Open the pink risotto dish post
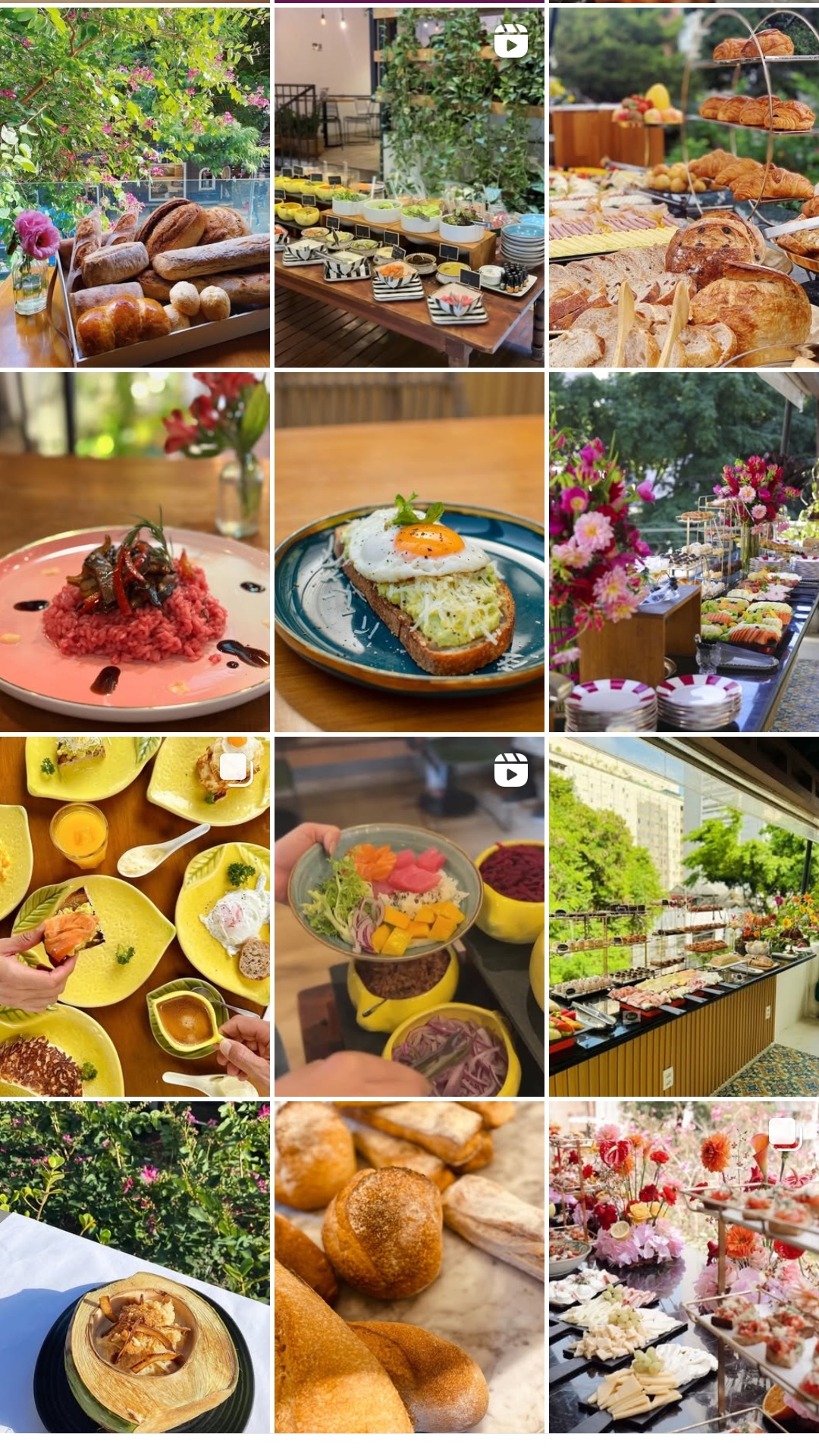Image resolution: width=819 pixels, height=1456 pixels. pyautogui.click(x=134, y=552)
